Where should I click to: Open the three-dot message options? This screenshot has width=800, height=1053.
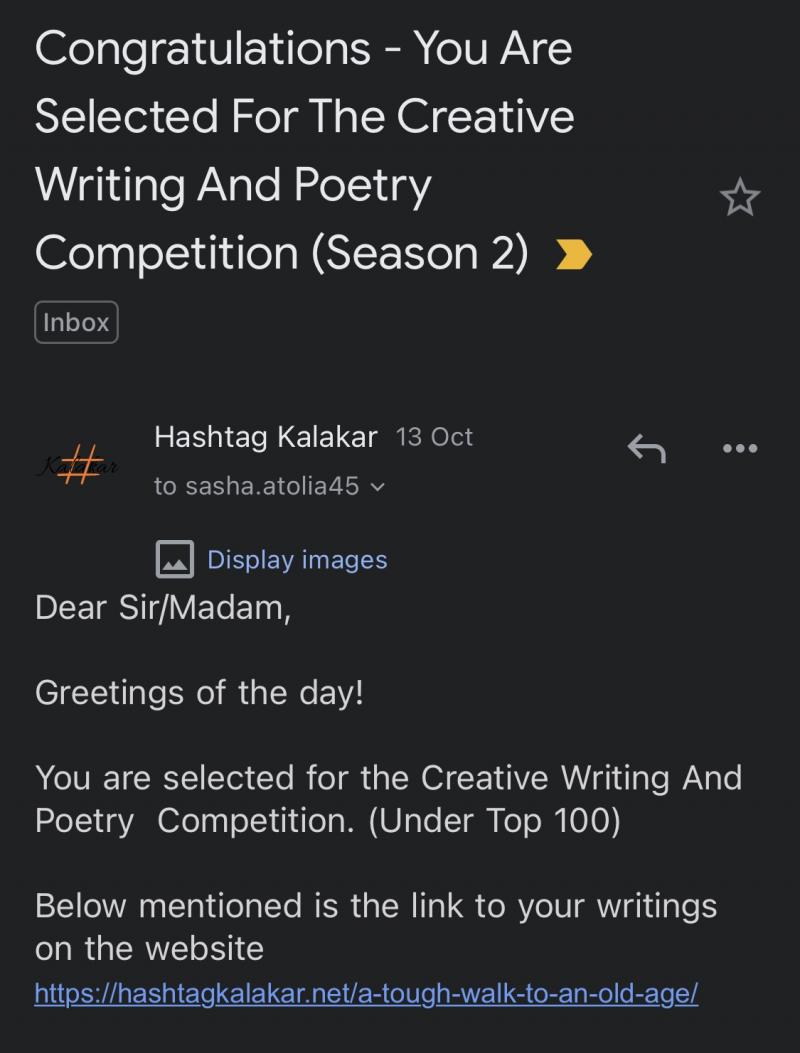point(739,449)
